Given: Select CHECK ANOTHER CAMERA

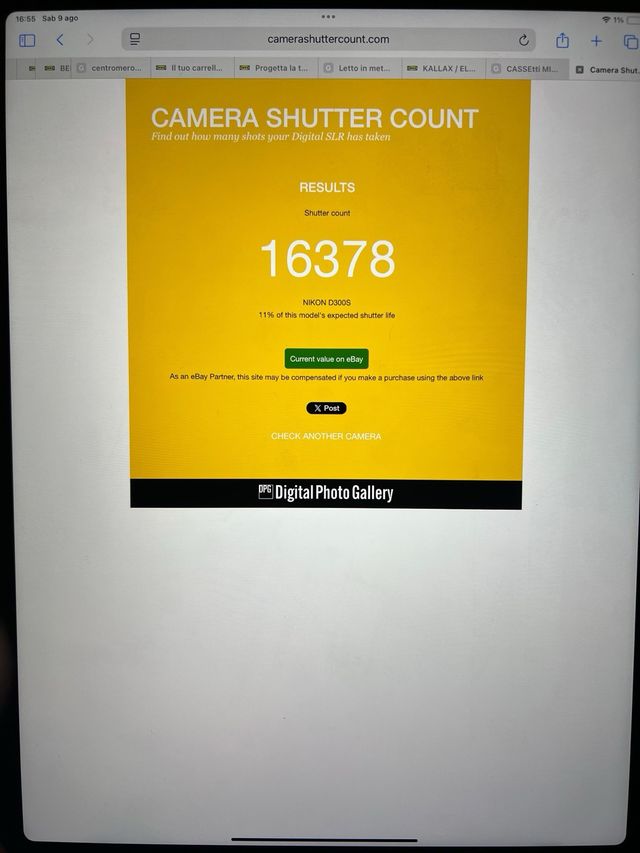Looking at the screenshot, I should click(326, 436).
